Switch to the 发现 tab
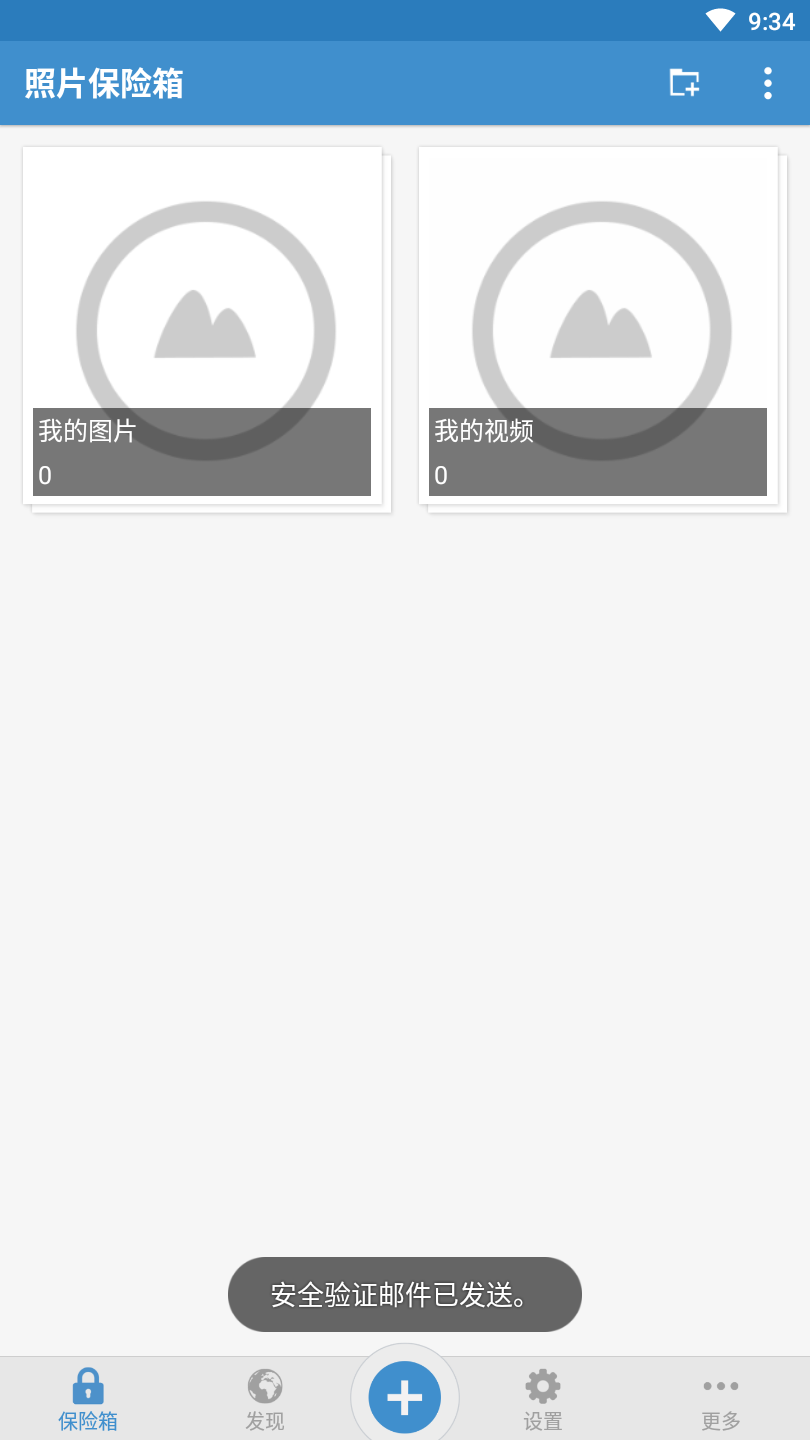Screen dimensions: 810x1440 pos(265,1399)
